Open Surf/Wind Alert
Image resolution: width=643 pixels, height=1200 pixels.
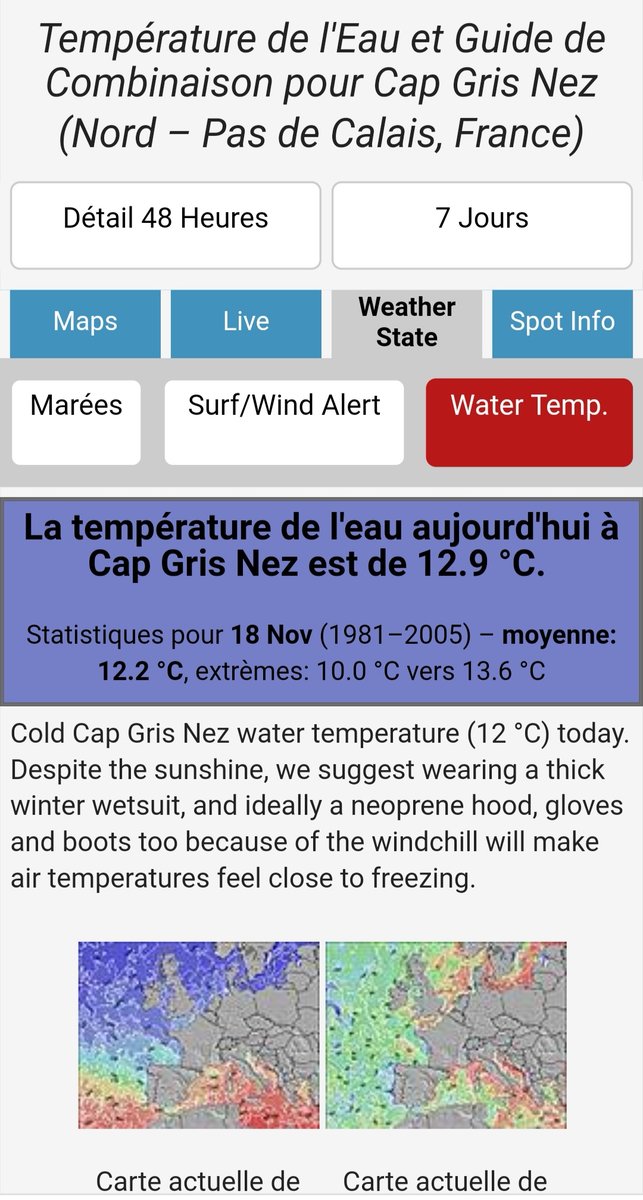(x=284, y=422)
